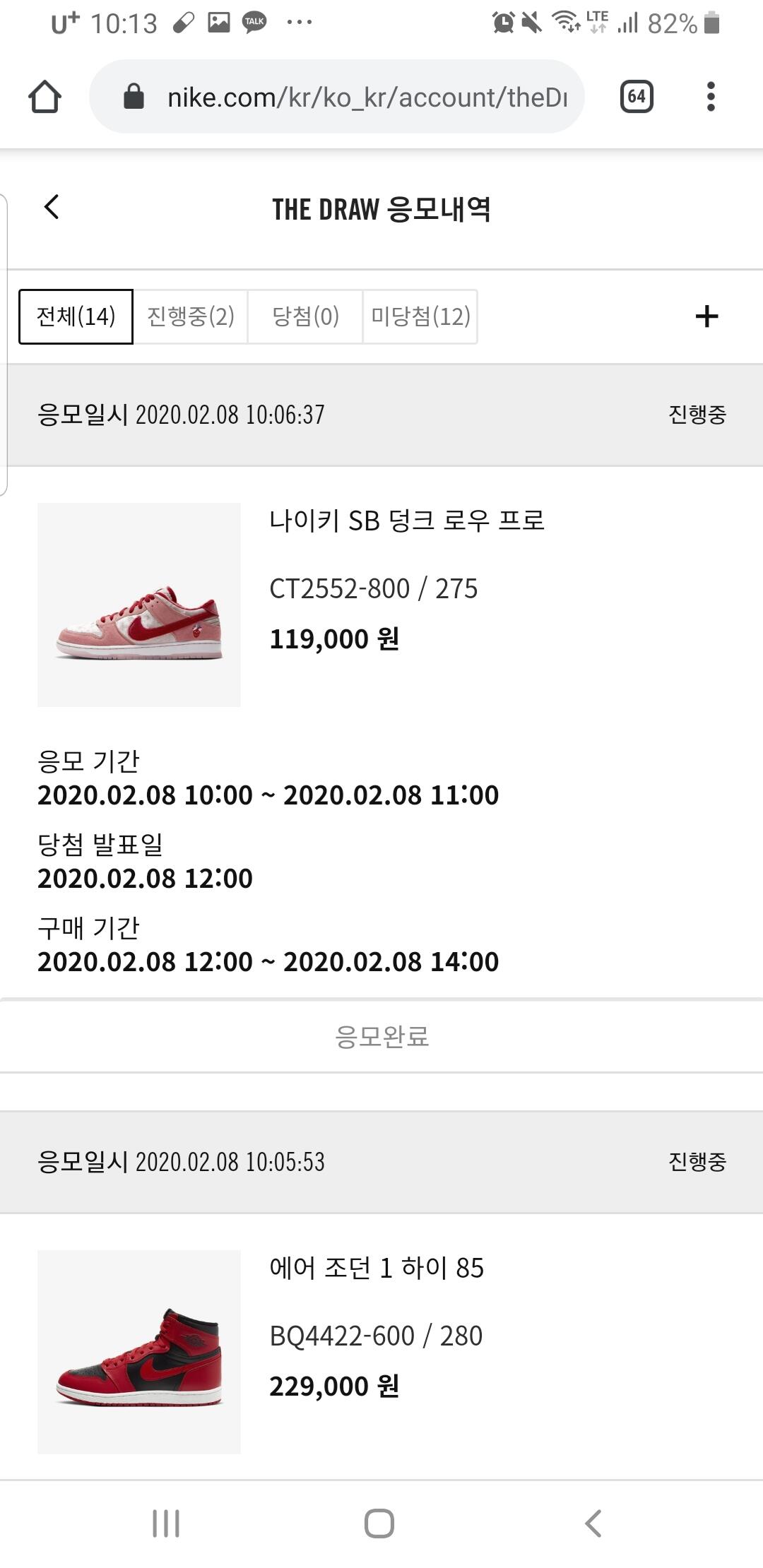Screen dimensions: 763x1568
Task: Go back from THE DRAW 응모내역 page
Action: point(52,208)
